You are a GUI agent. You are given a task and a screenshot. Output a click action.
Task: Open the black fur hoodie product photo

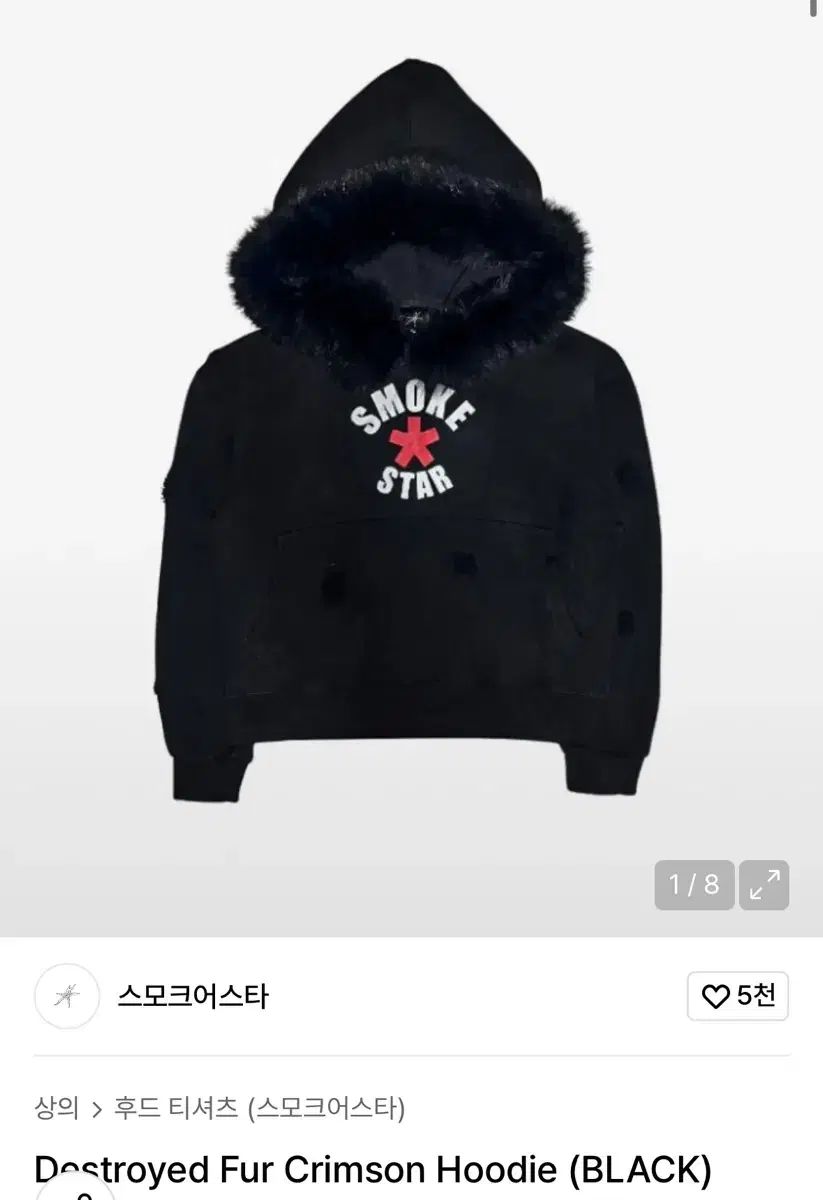pyautogui.click(x=410, y=440)
